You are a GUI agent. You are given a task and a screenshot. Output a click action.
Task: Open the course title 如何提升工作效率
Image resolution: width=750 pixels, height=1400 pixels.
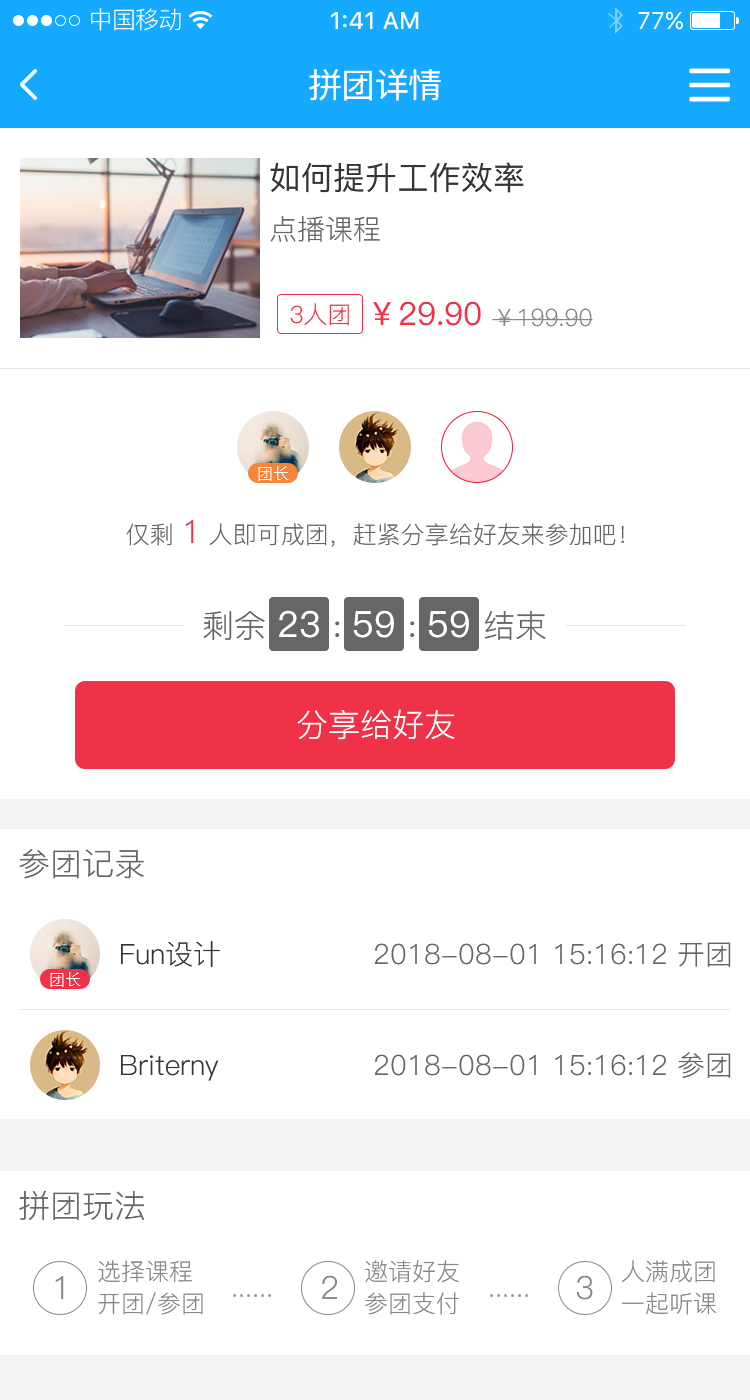[x=396, y=178]
